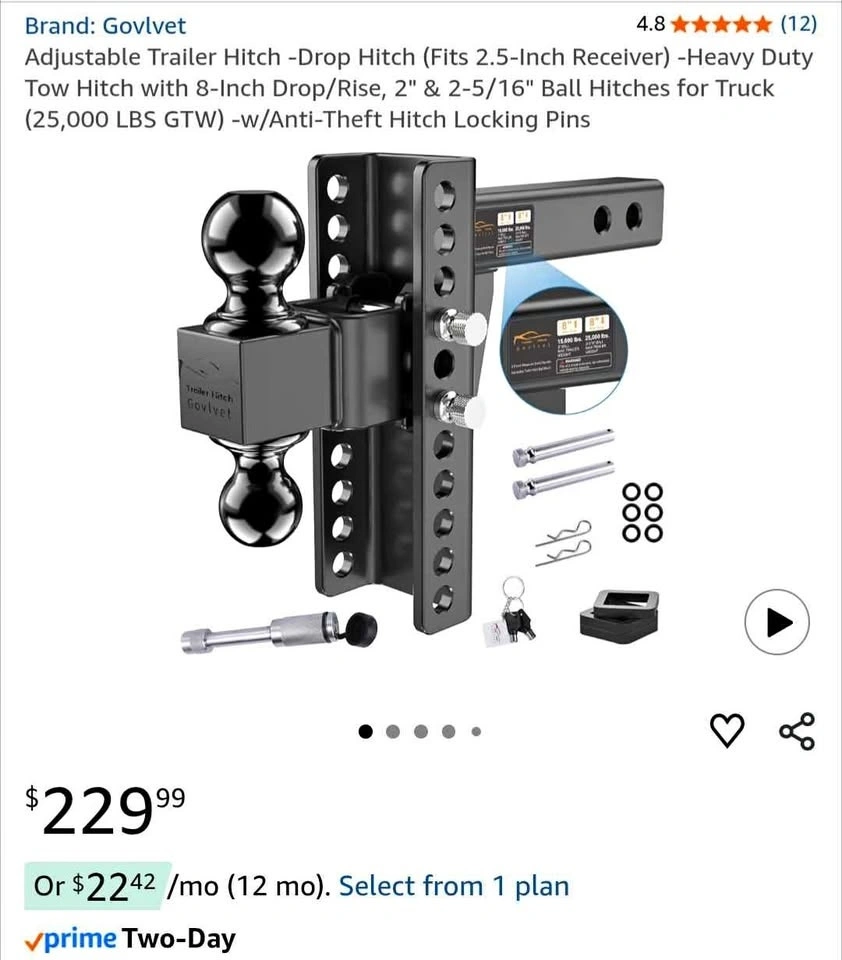The height and width of the screenshot is (960, 842).
Task: Play the product video
Action: (x=776, y=622)
